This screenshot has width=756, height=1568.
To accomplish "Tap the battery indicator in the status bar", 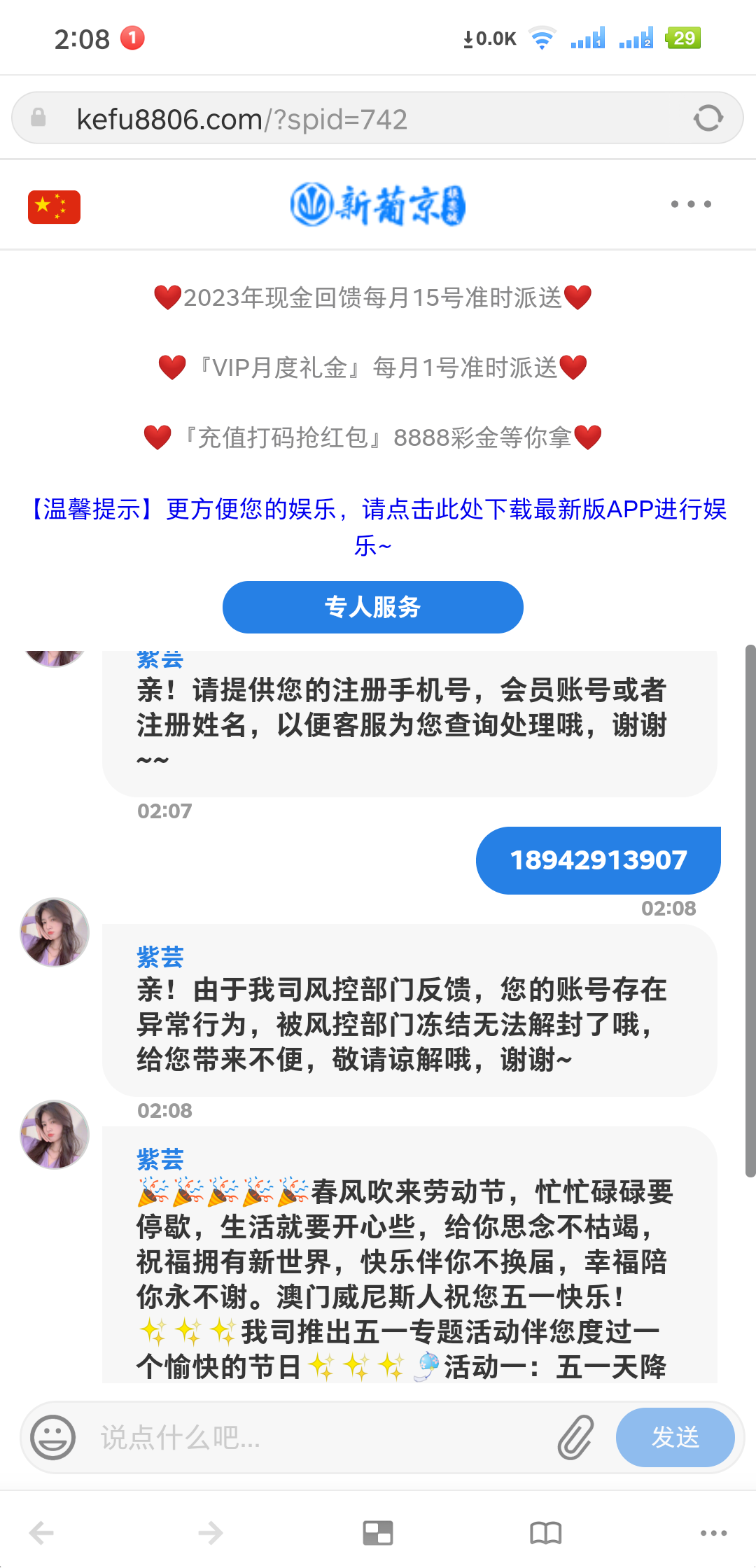I will (682, 38).
